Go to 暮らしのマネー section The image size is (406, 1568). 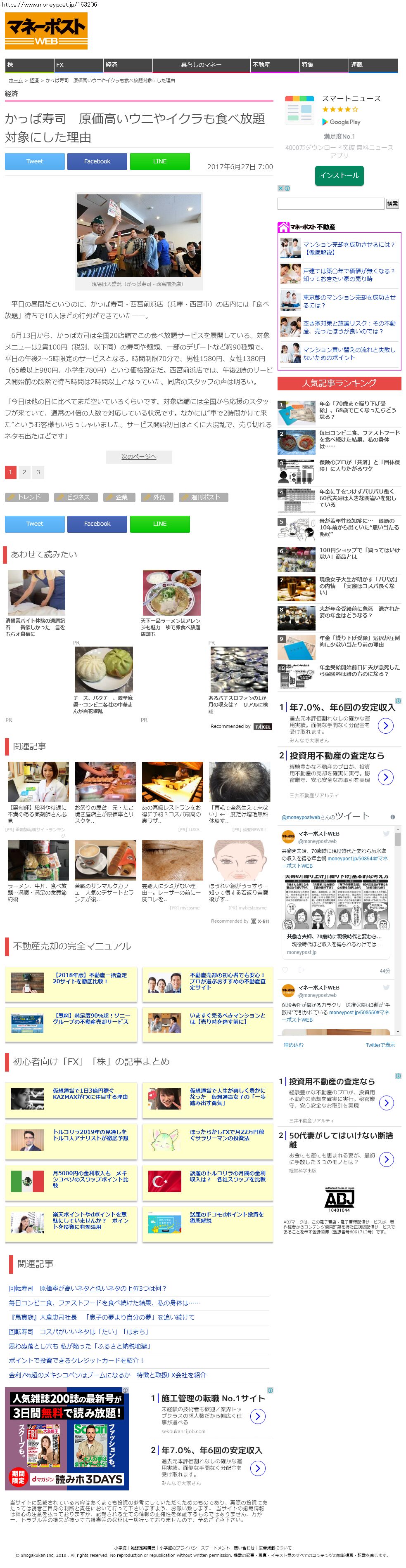[x=201, y=64]
